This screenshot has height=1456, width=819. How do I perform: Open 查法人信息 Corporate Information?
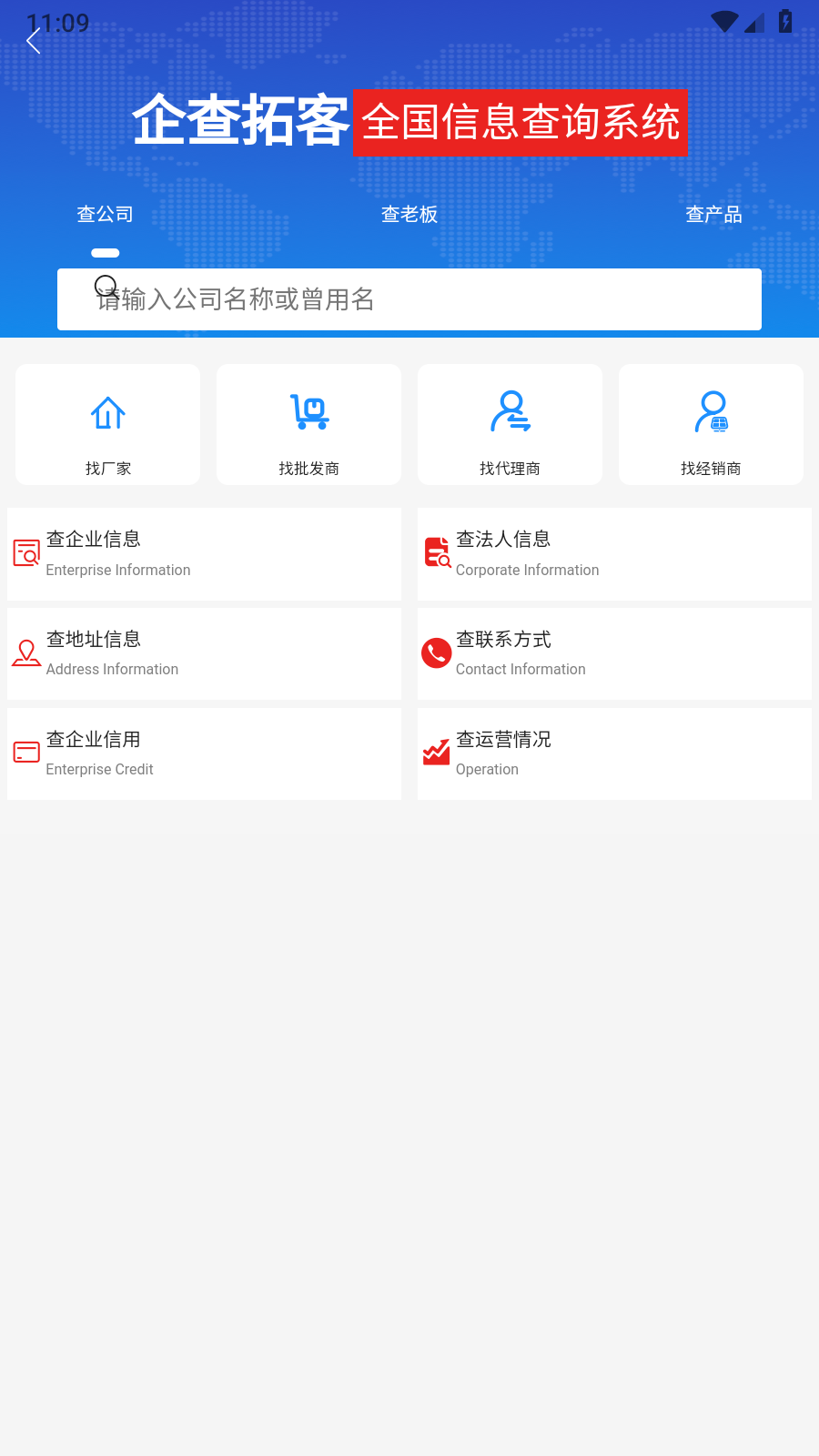point(614,554)
